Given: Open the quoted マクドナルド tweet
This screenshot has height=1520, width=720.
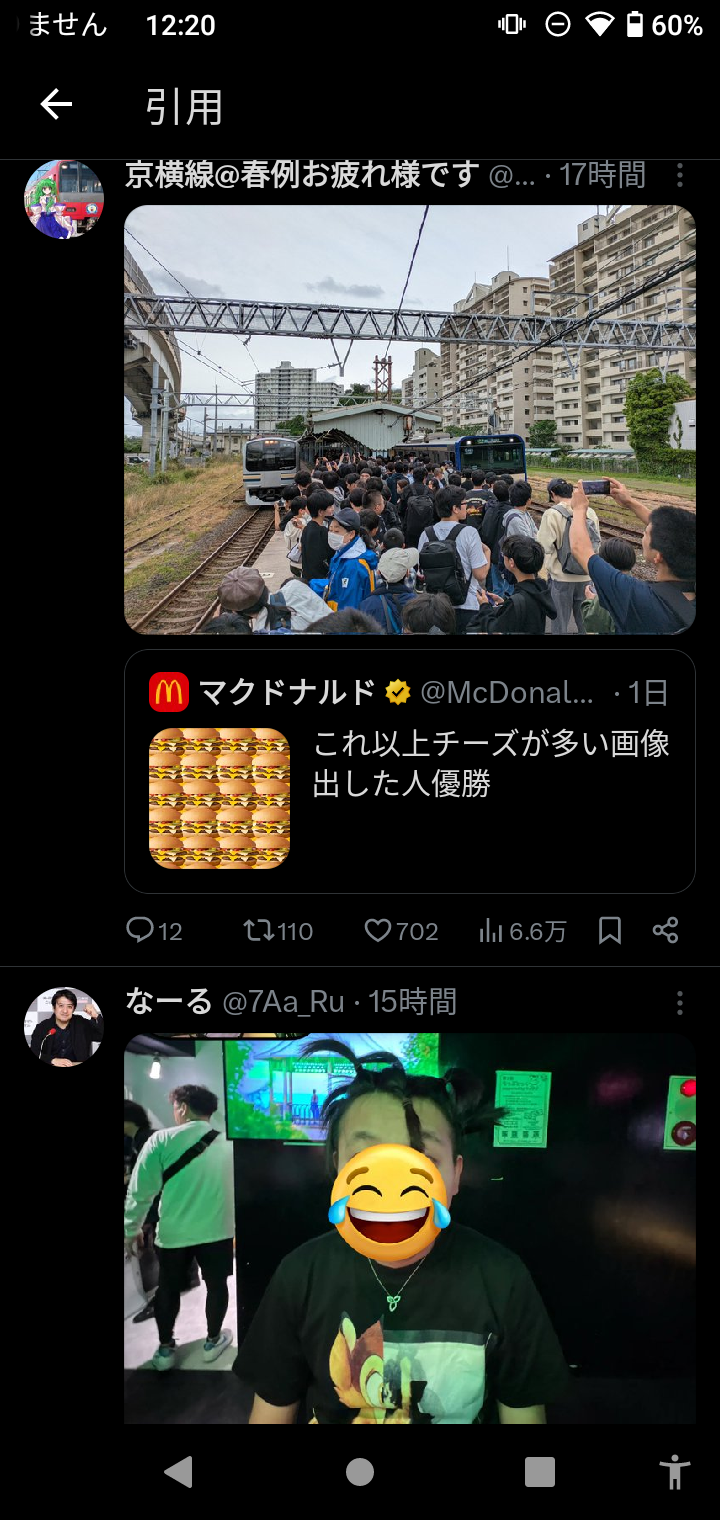Looking at the screenshot, I should 409,771.
